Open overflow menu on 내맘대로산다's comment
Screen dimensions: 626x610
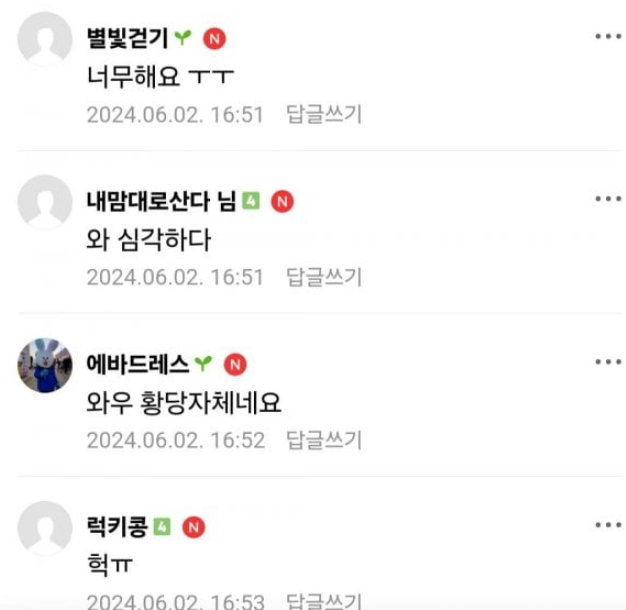tap(608, 199)
